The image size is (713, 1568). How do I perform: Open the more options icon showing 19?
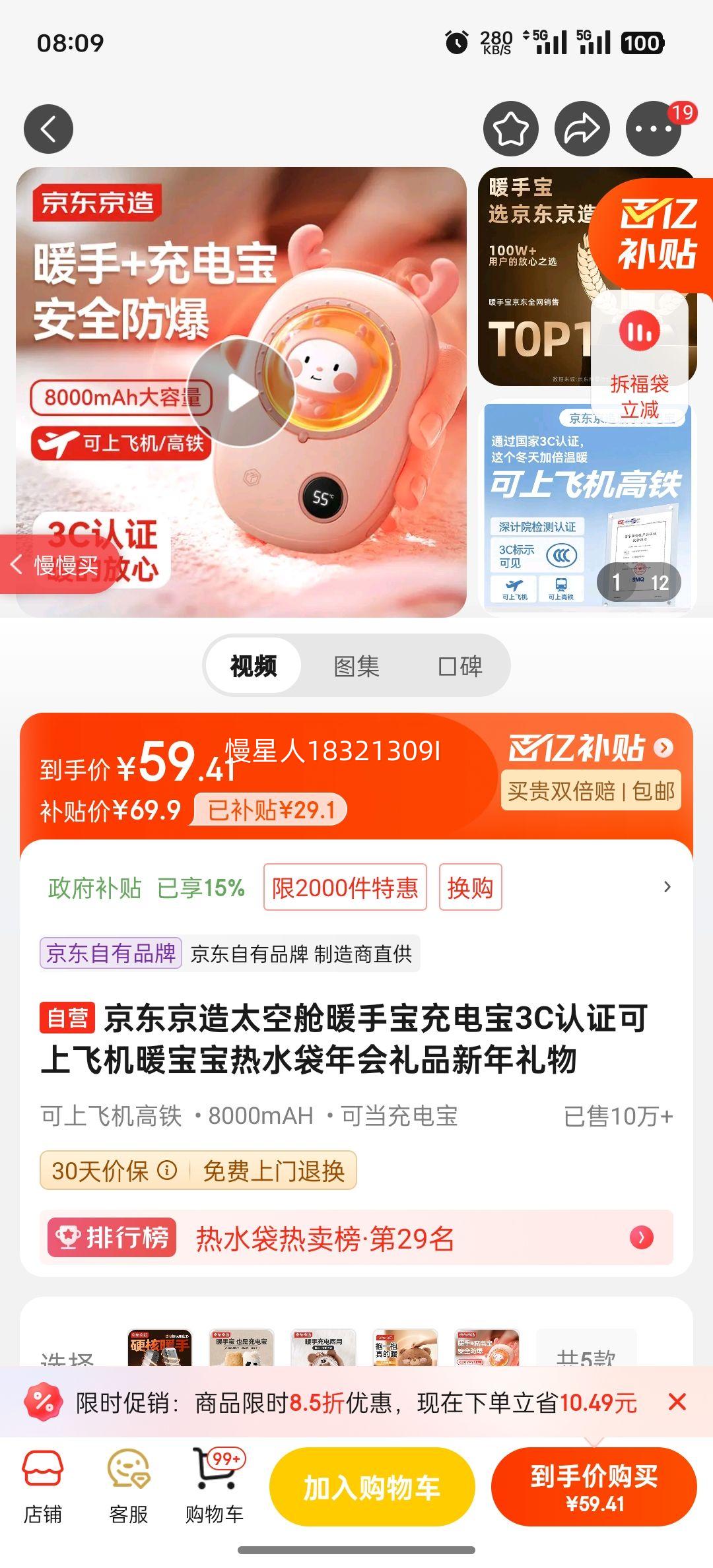(x=654, y=129)
